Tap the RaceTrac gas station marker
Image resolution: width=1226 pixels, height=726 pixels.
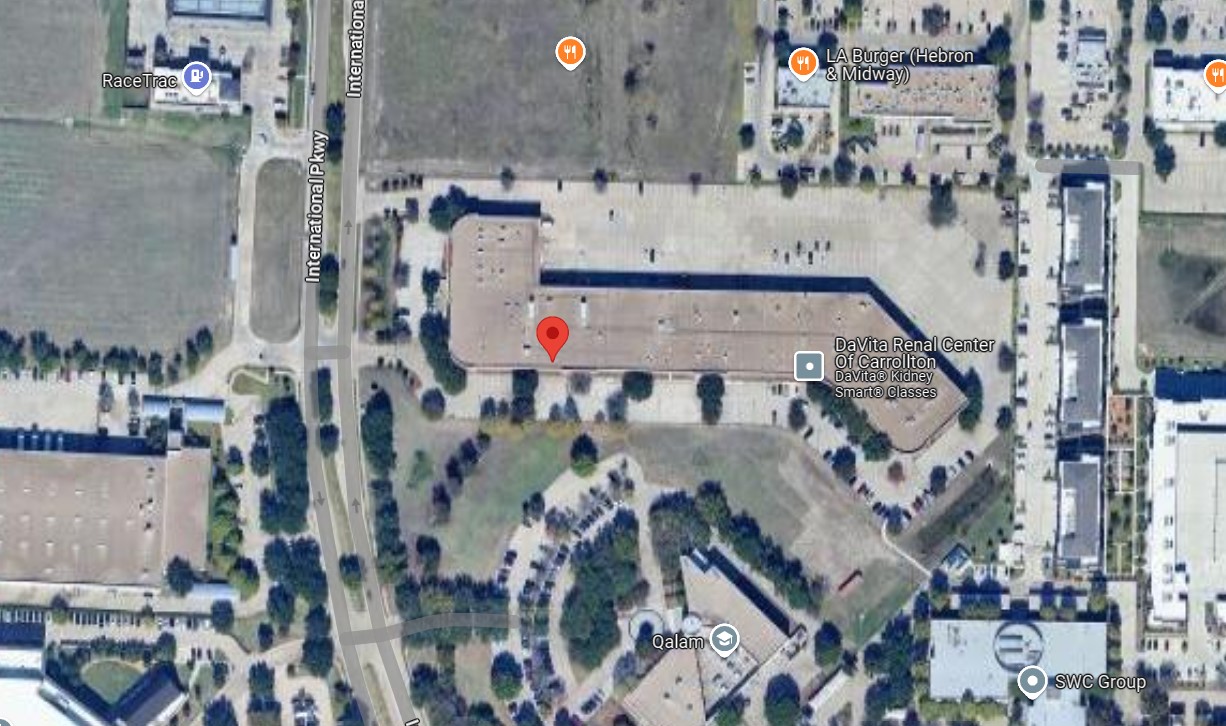point(197,75)
